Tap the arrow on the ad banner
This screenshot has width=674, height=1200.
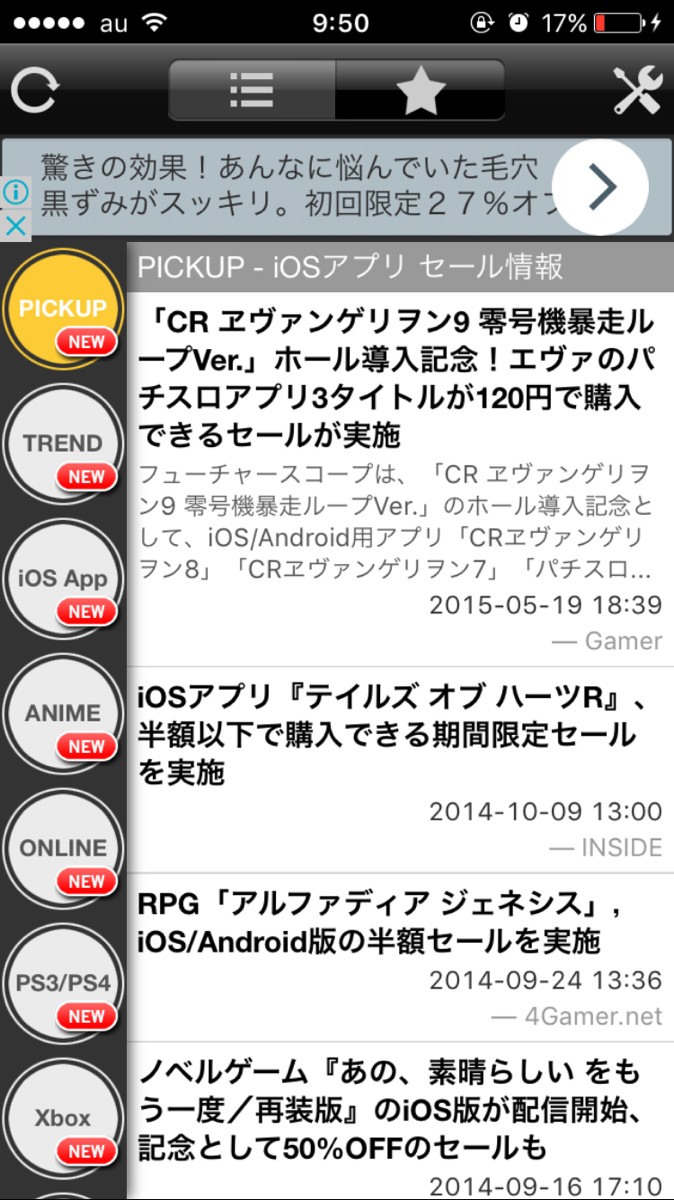pyautogui.click(x=601, y=187)
